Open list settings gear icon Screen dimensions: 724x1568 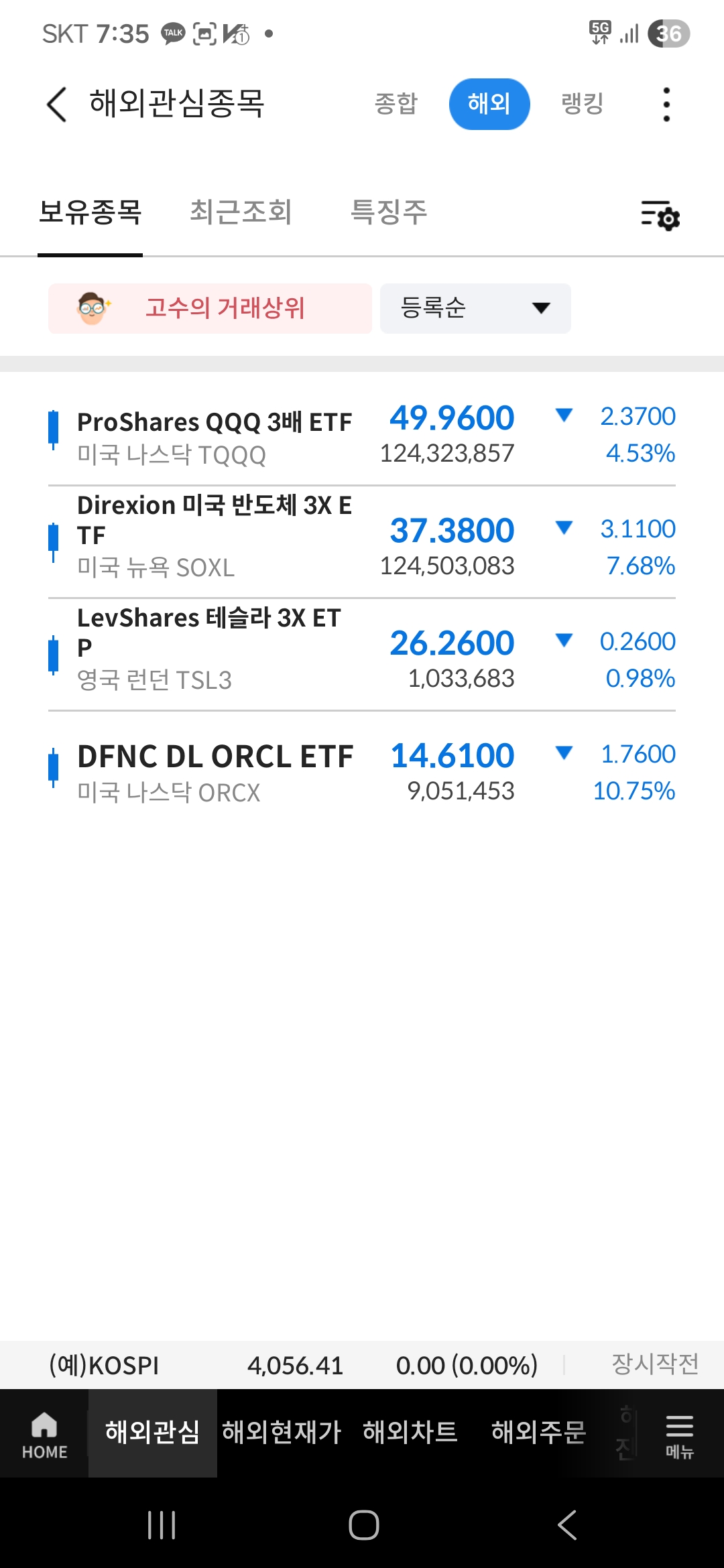click(x=660, y=215)
